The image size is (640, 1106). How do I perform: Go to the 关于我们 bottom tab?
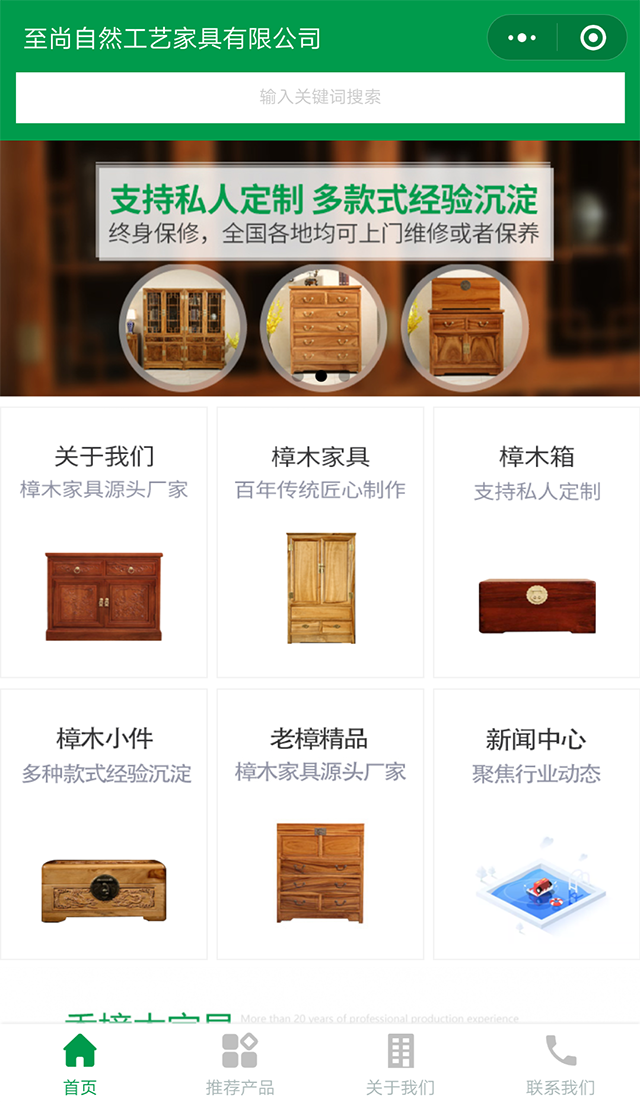pos(400,1065)
